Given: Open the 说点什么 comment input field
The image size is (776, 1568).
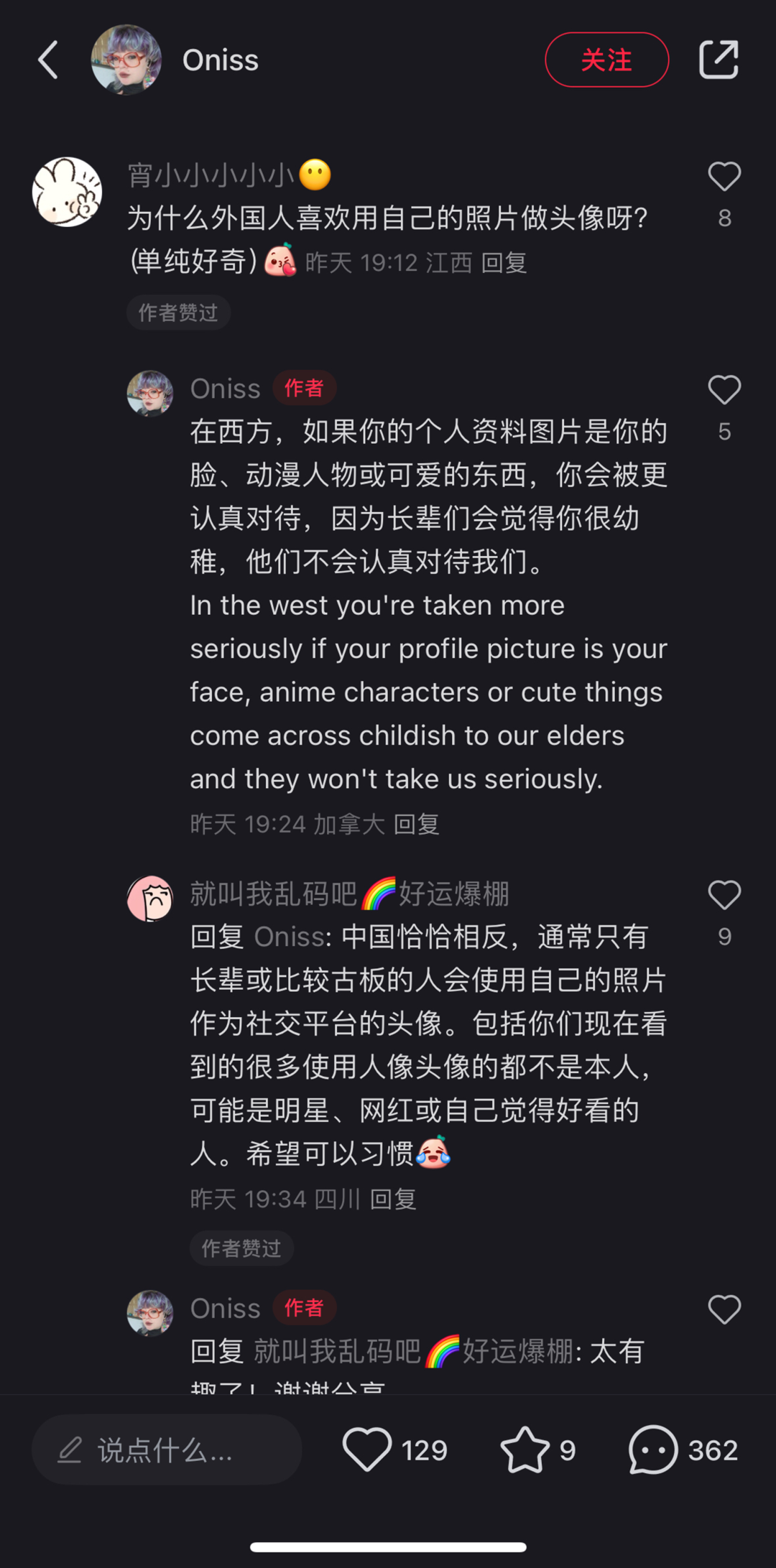Looking at the screenshot, I should click(167, 1450).
